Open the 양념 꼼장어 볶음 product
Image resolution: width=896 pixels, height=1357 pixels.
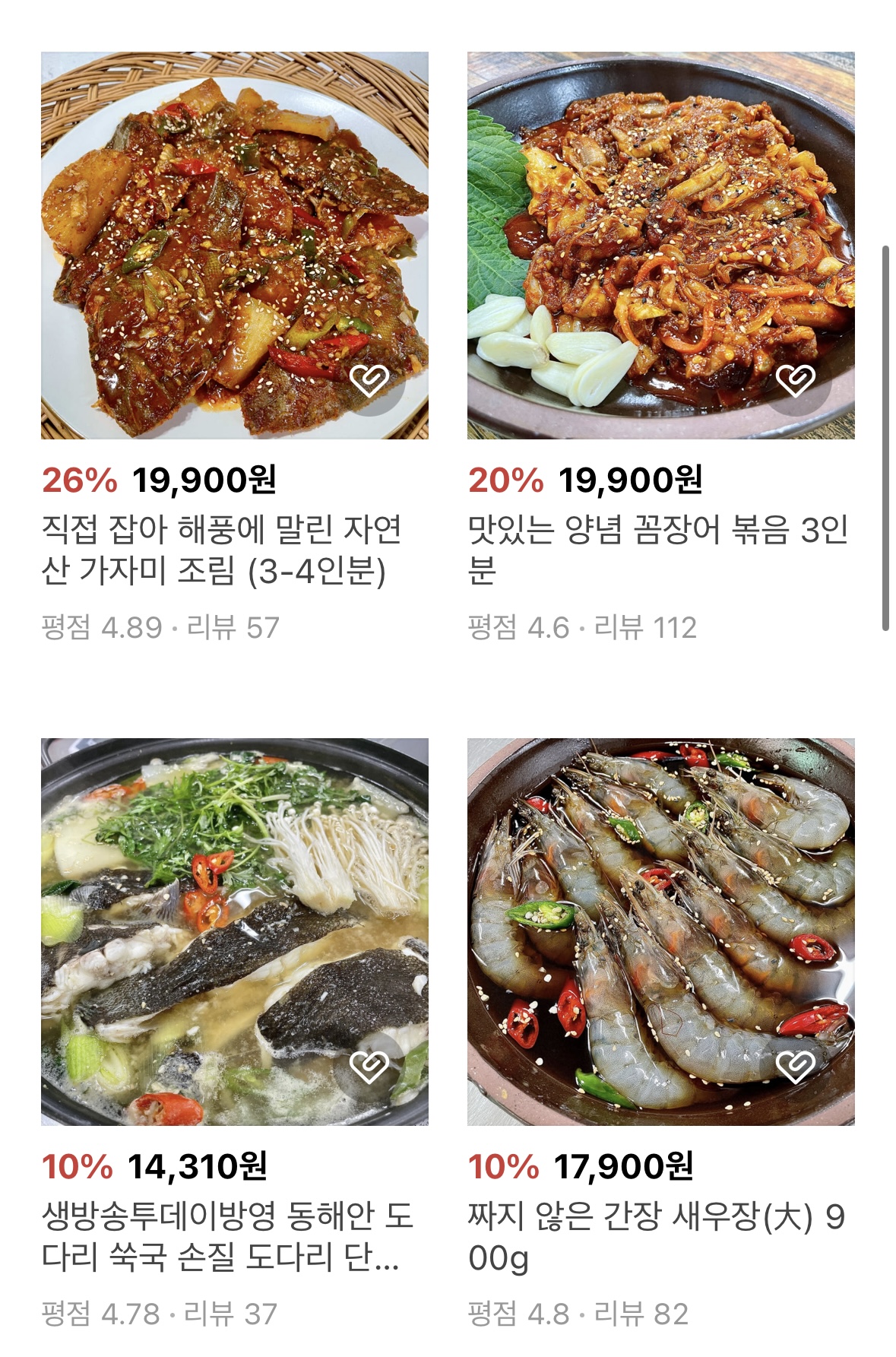660,245
